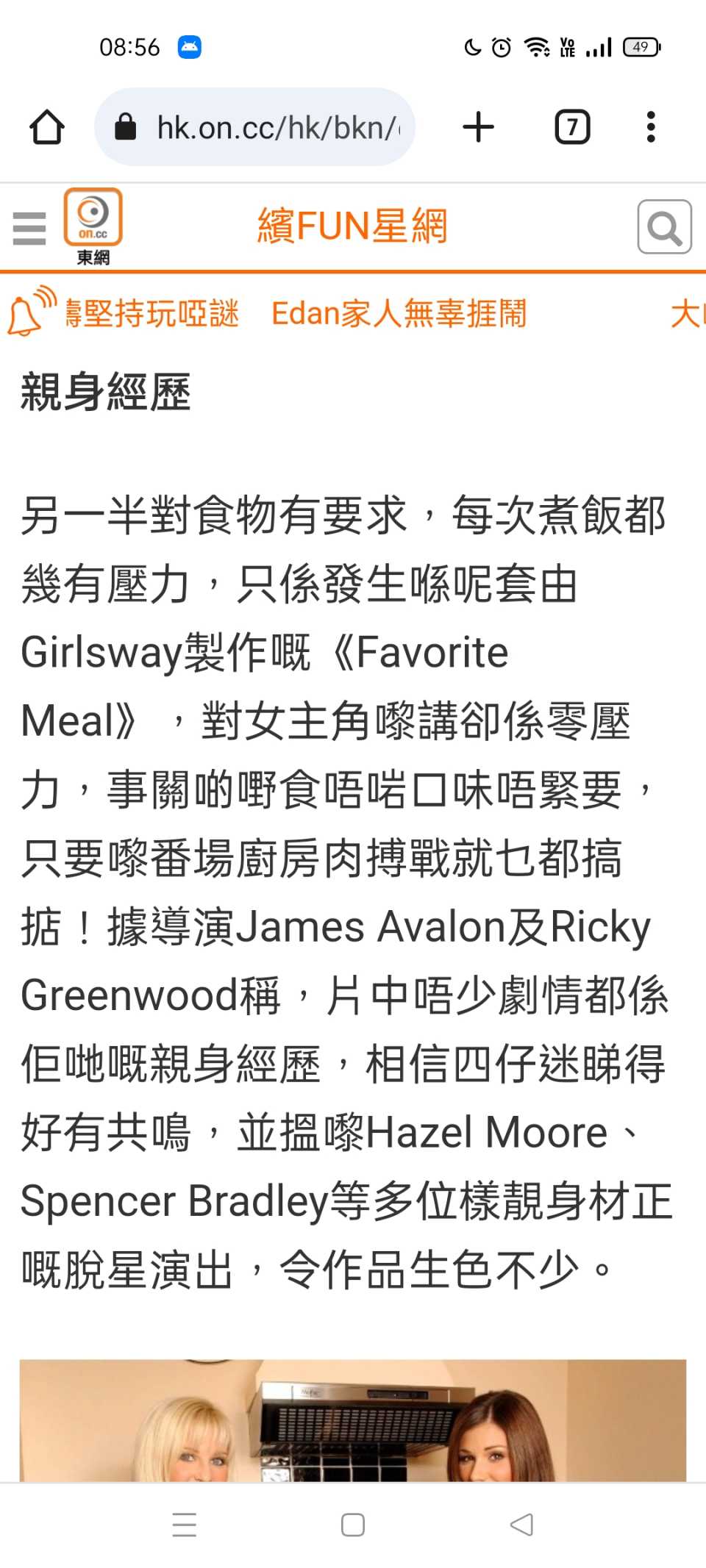Viewport: 706px width, 1568px height.
Task: Open the site search magnifier
Action: (664, 227)
